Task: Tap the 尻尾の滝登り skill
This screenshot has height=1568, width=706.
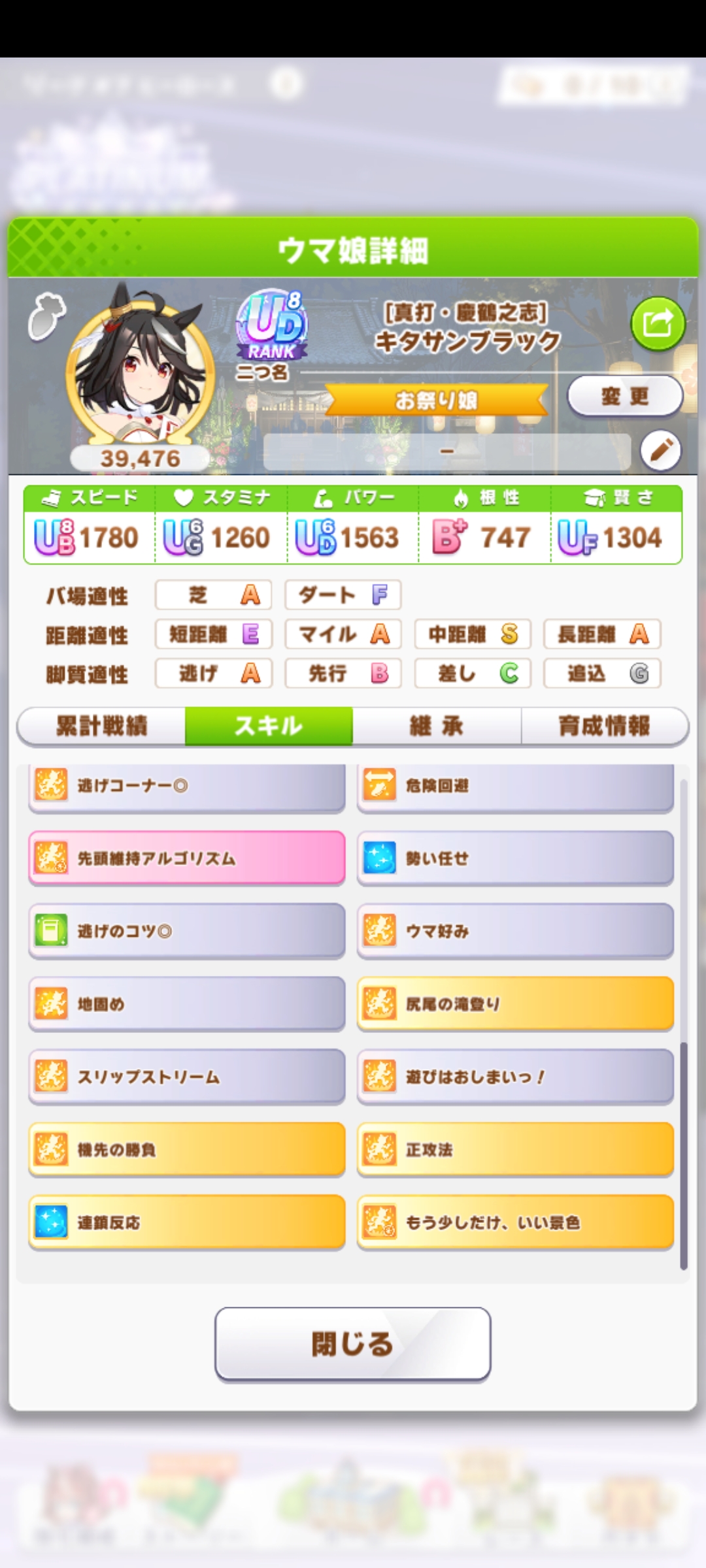Action: [x=515, y=1004]
